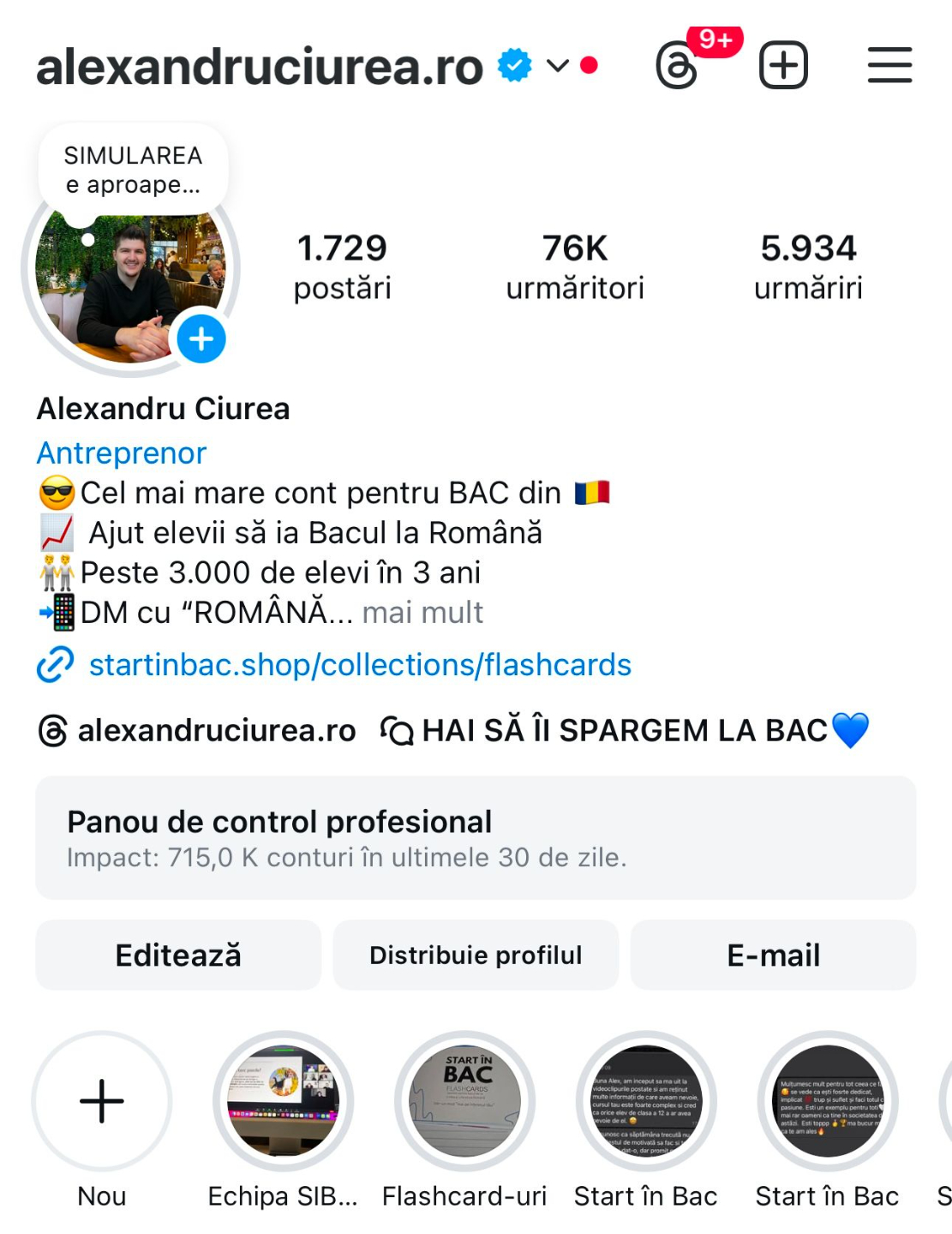Open the Echipa SIB highlight
This screenshot has height=1234, width=952.
coord(284,1101)
